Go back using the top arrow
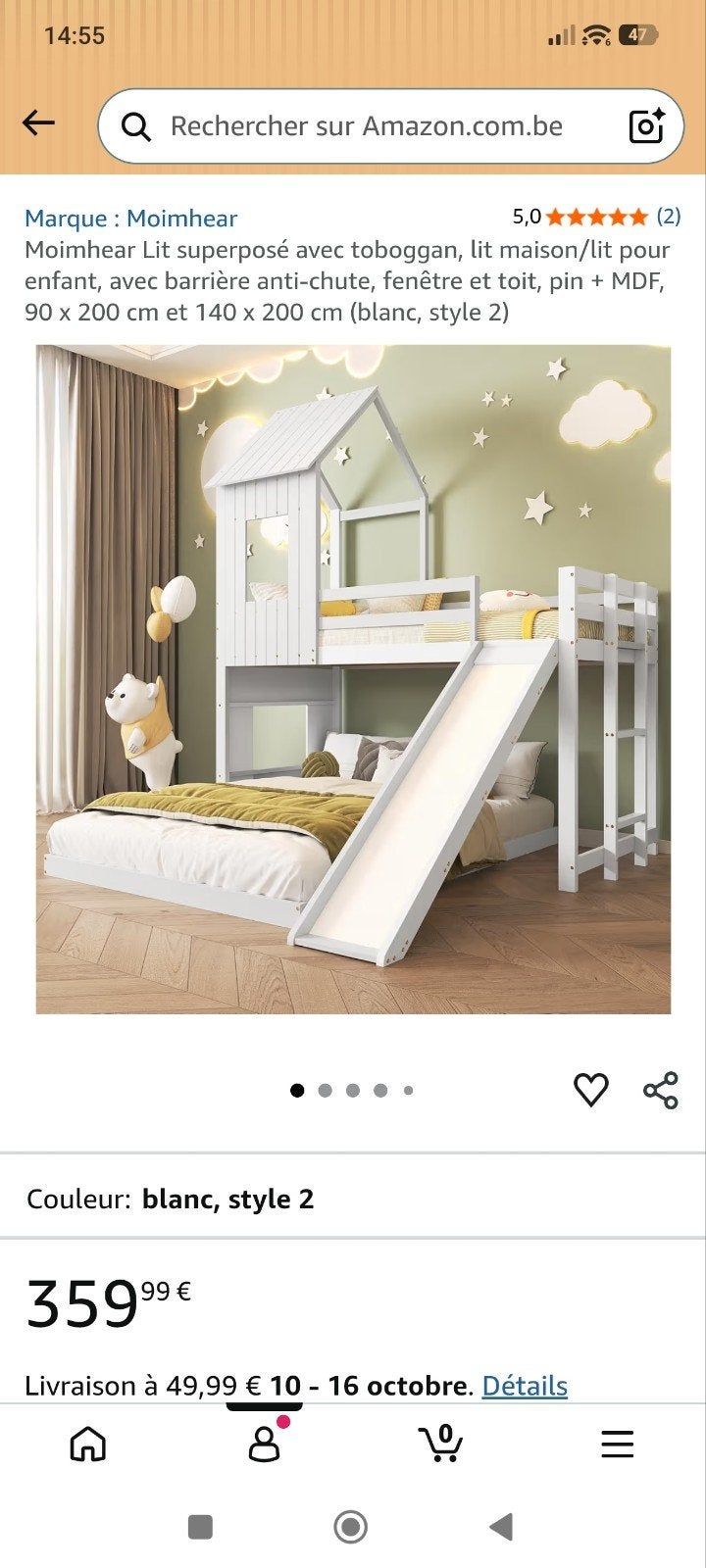The width and height of the screenshot is (706, 1568). point(38,123)
